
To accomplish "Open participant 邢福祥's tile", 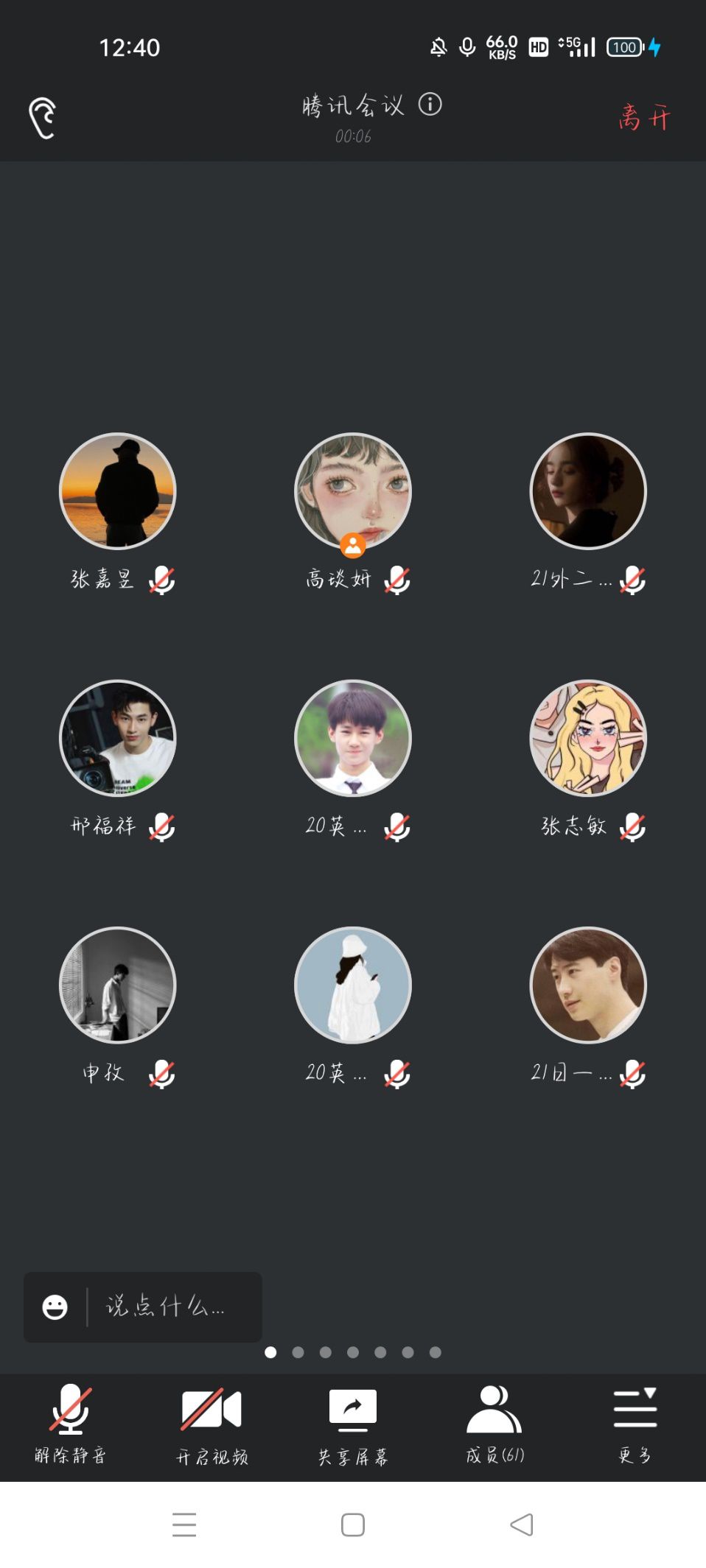I will pyautogui.click(x=118, y=738).
